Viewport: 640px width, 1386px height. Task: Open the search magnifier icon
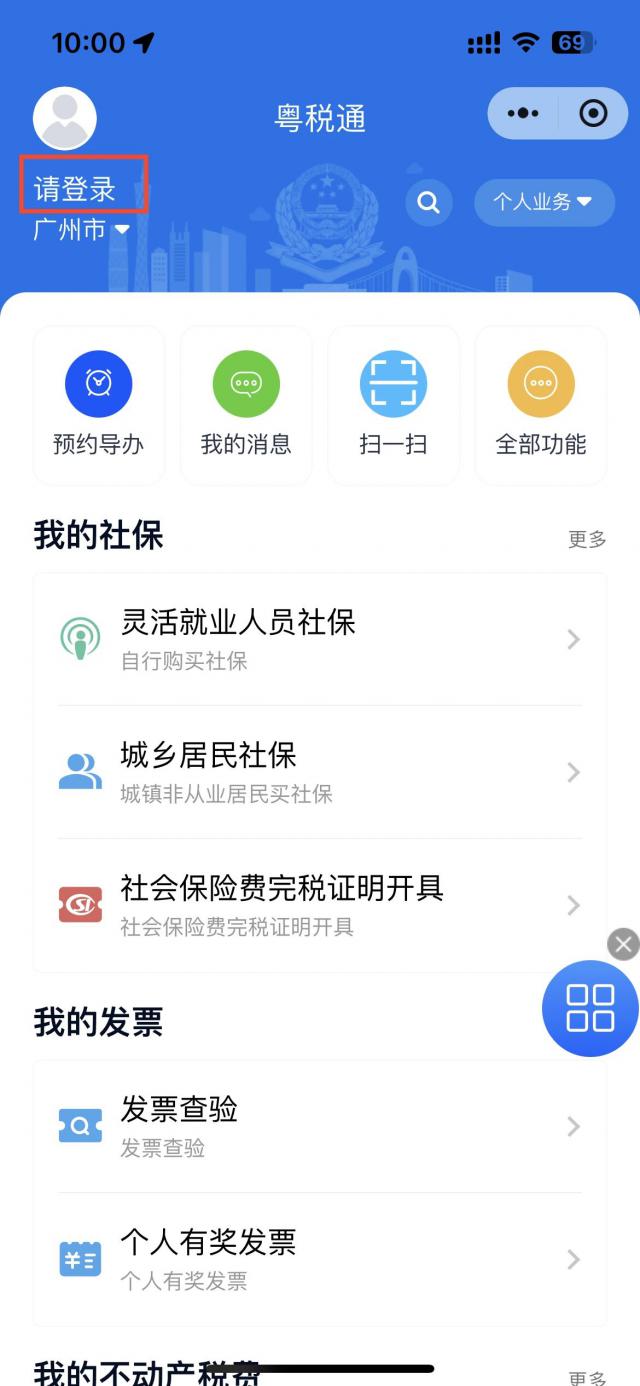click(429, 202)
